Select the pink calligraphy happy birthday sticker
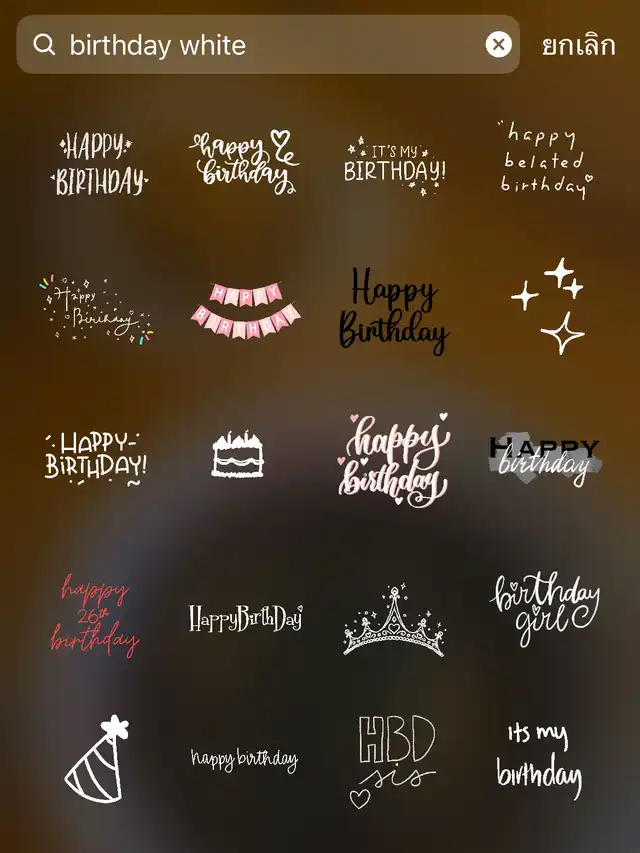Viewport: 640px width, 853px height. 394,455
